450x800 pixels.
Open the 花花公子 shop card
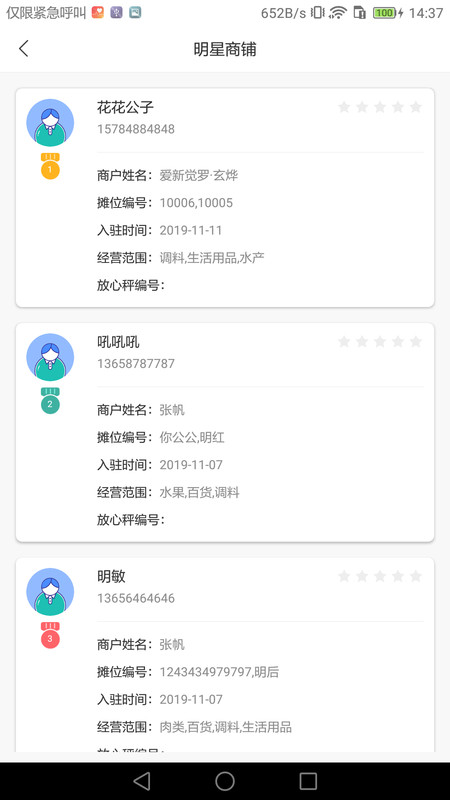pos(225,197)
